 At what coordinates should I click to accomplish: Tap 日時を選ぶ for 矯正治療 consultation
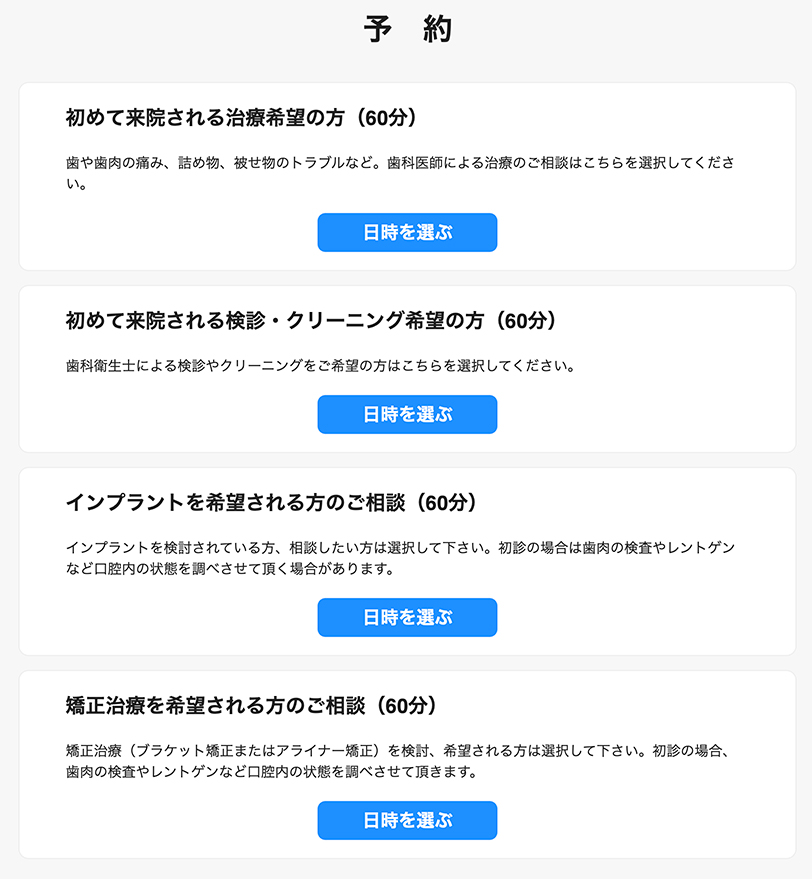point(407,820)
